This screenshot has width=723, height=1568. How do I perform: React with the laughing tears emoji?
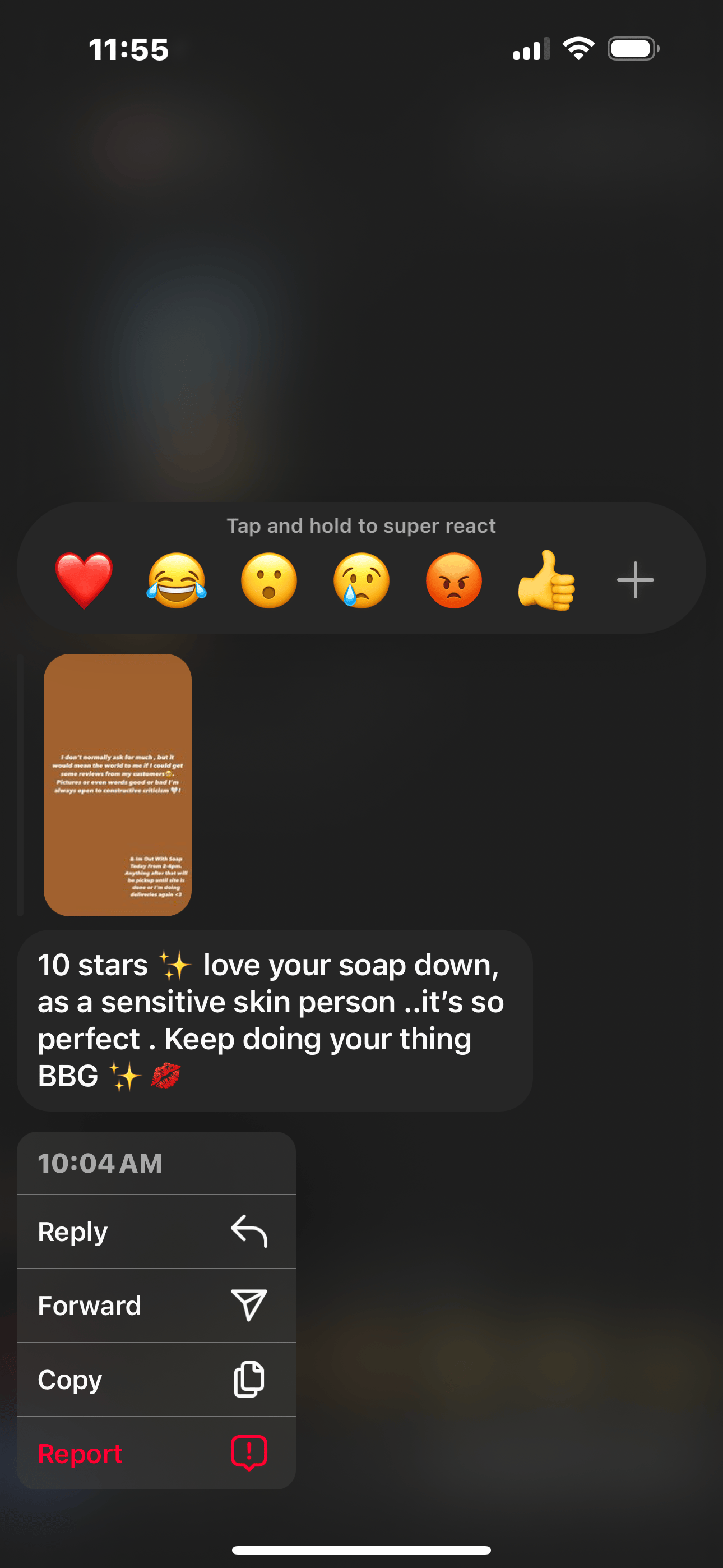pyautogui.click(x=177, y=580)
